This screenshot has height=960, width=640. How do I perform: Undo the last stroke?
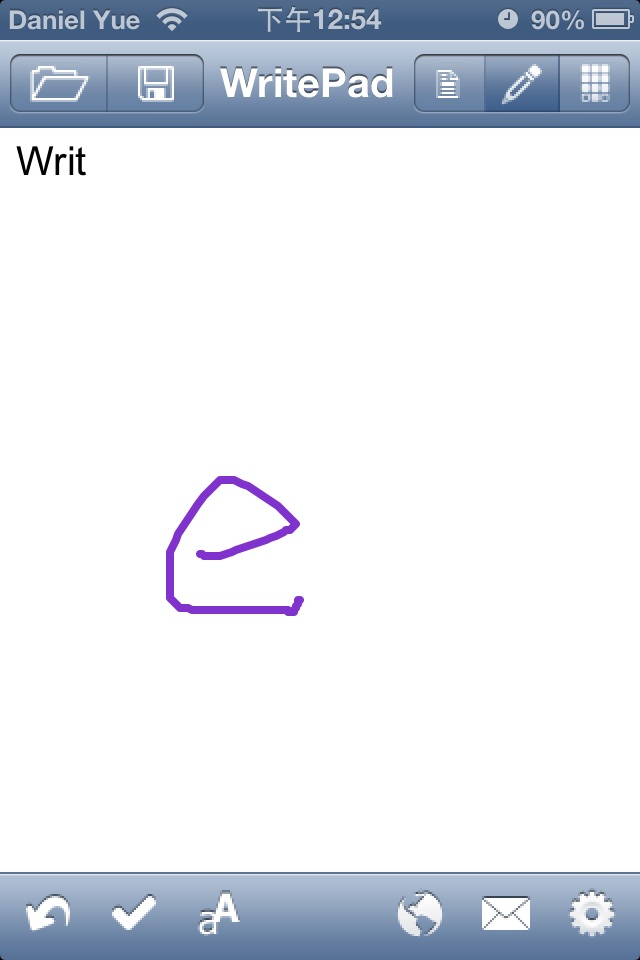(48, 914)
